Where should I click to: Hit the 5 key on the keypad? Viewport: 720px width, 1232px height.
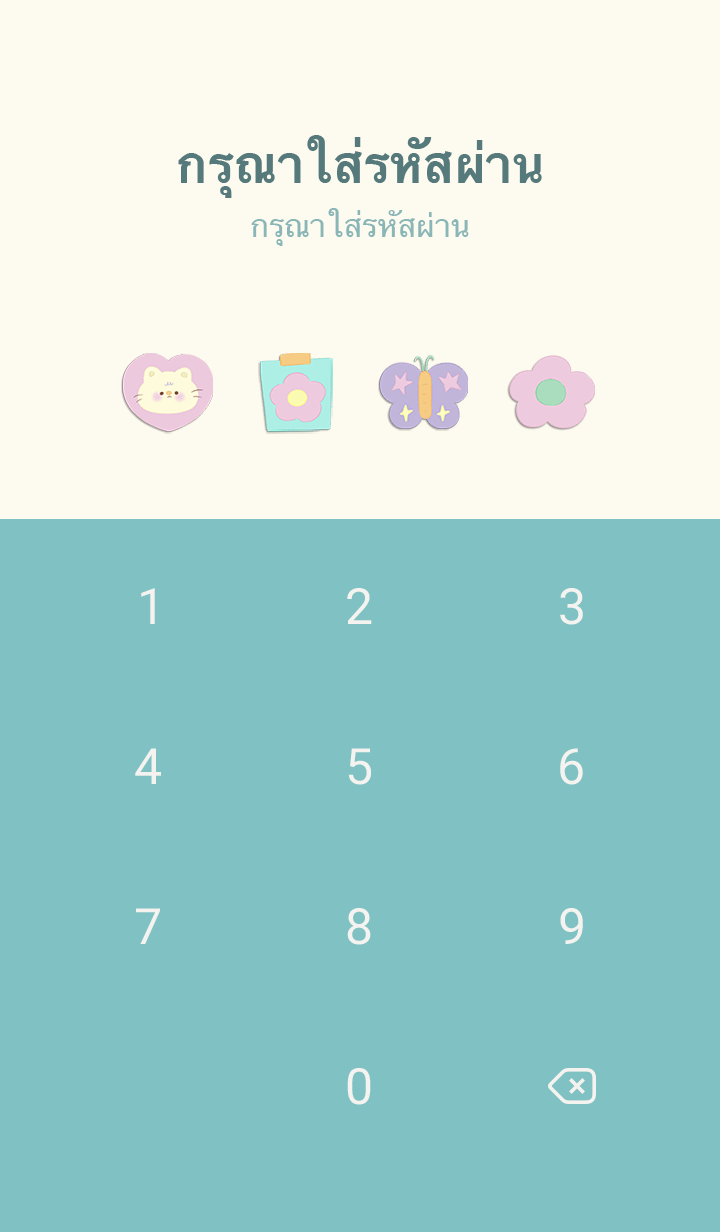(359, 767)
